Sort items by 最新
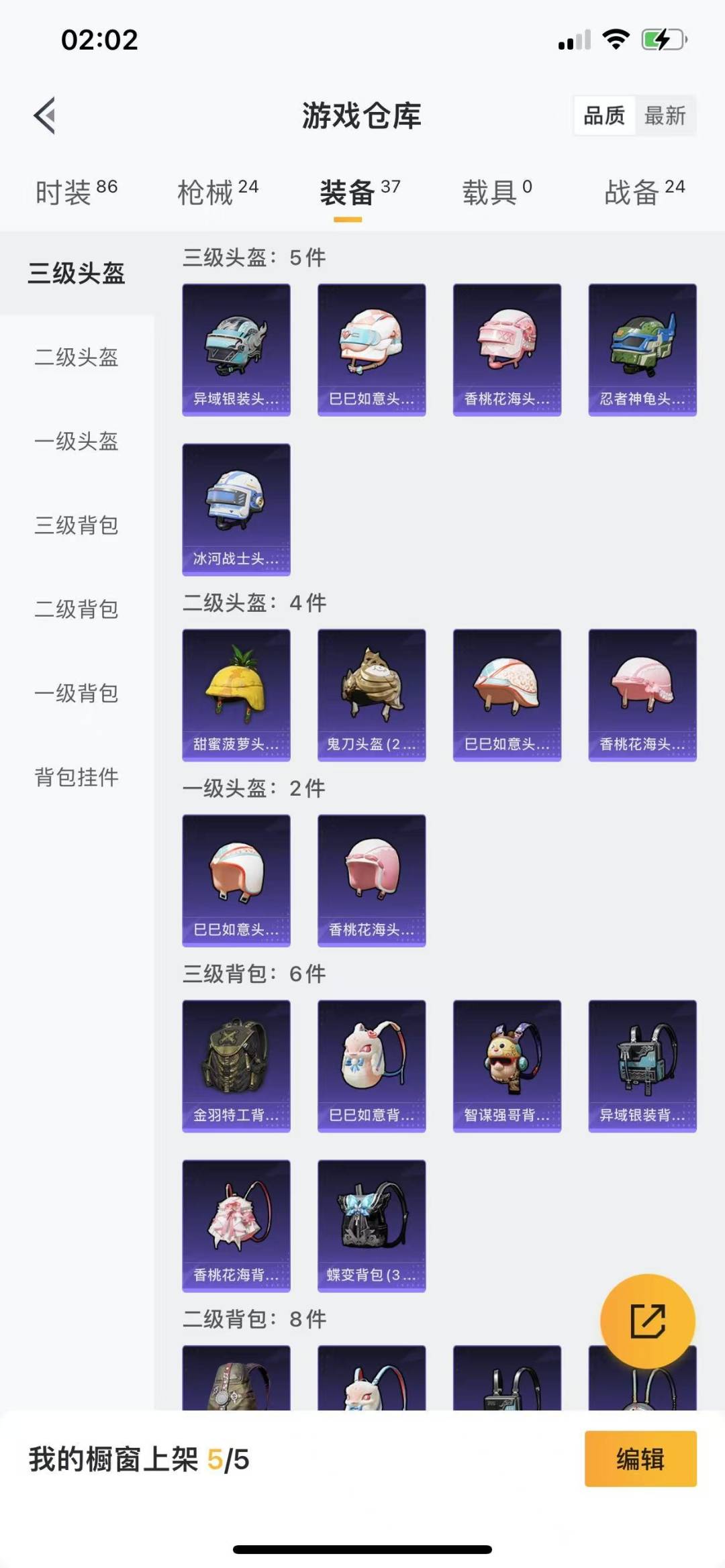Viewport: 725px width, 1568px height. (x=665, y=116)
